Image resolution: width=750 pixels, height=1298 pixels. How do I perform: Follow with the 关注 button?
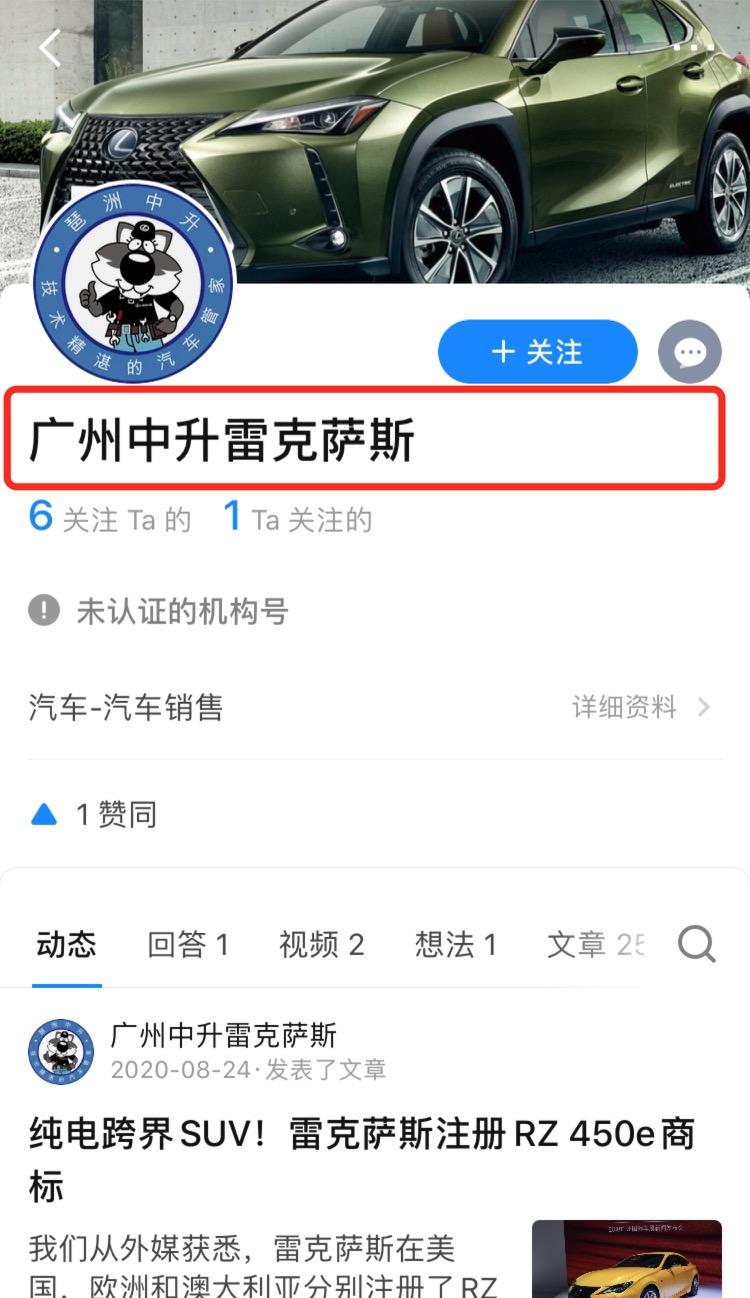pos(537,352)
